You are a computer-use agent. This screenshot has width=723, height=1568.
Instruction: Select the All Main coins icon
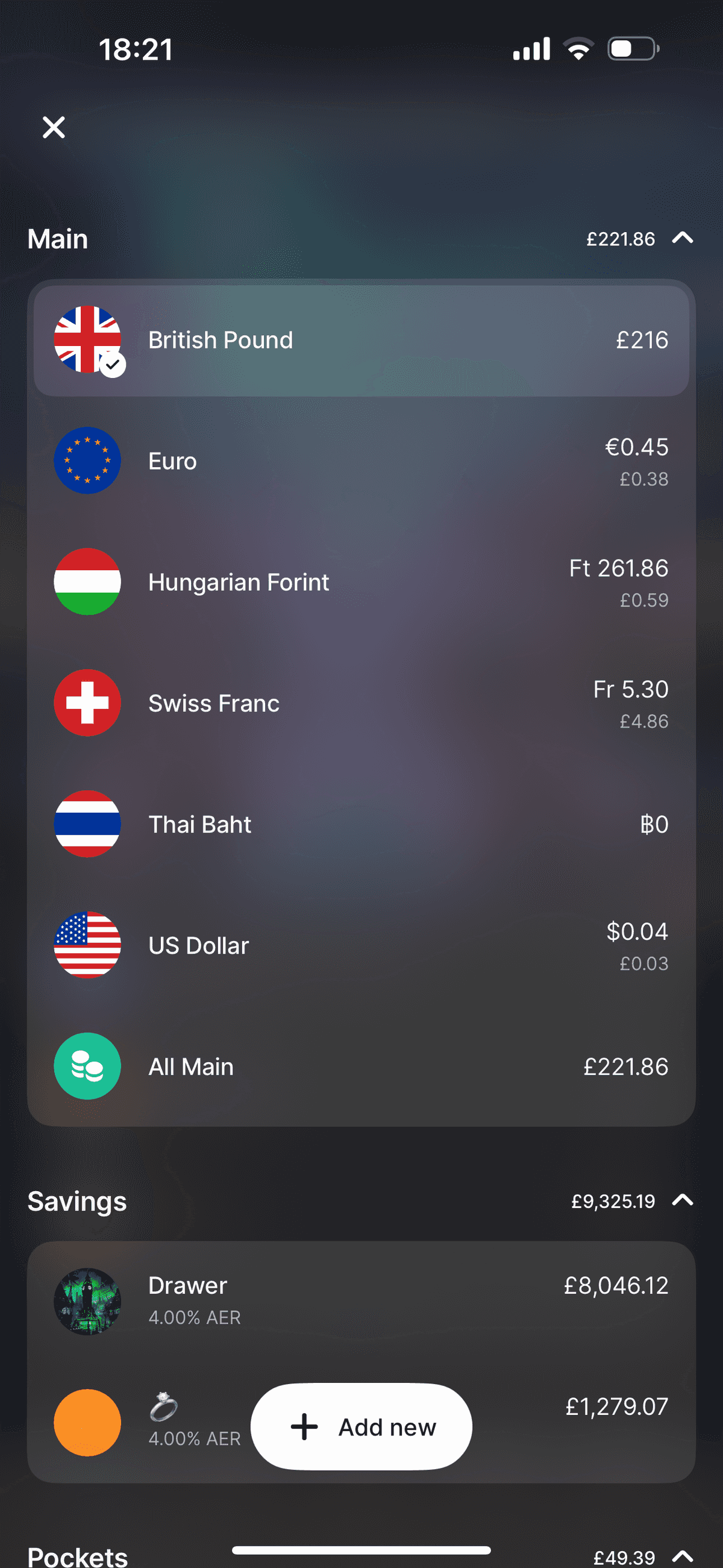[x=87, y=1066]
